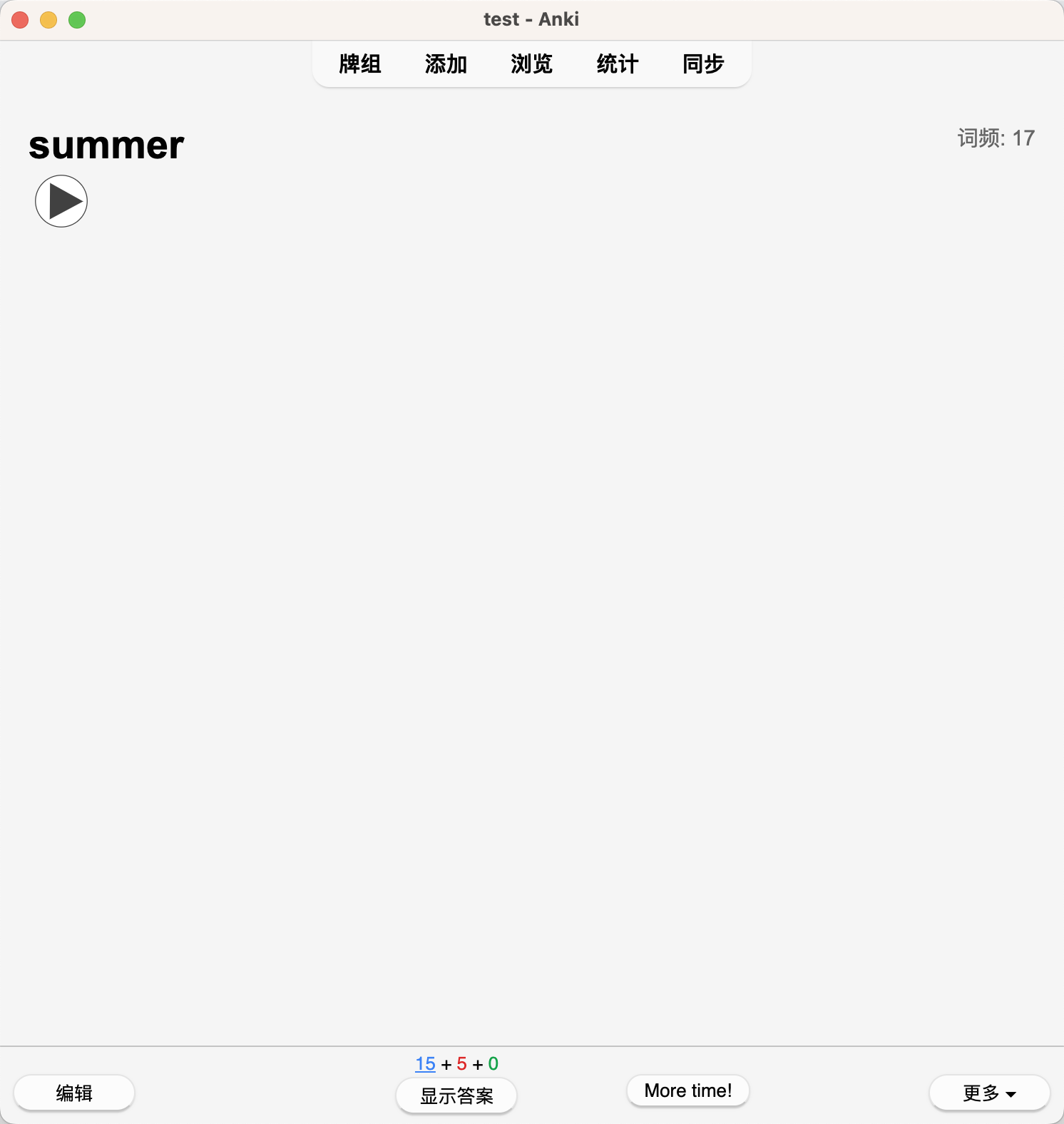Tap the More time! button

688,1090
